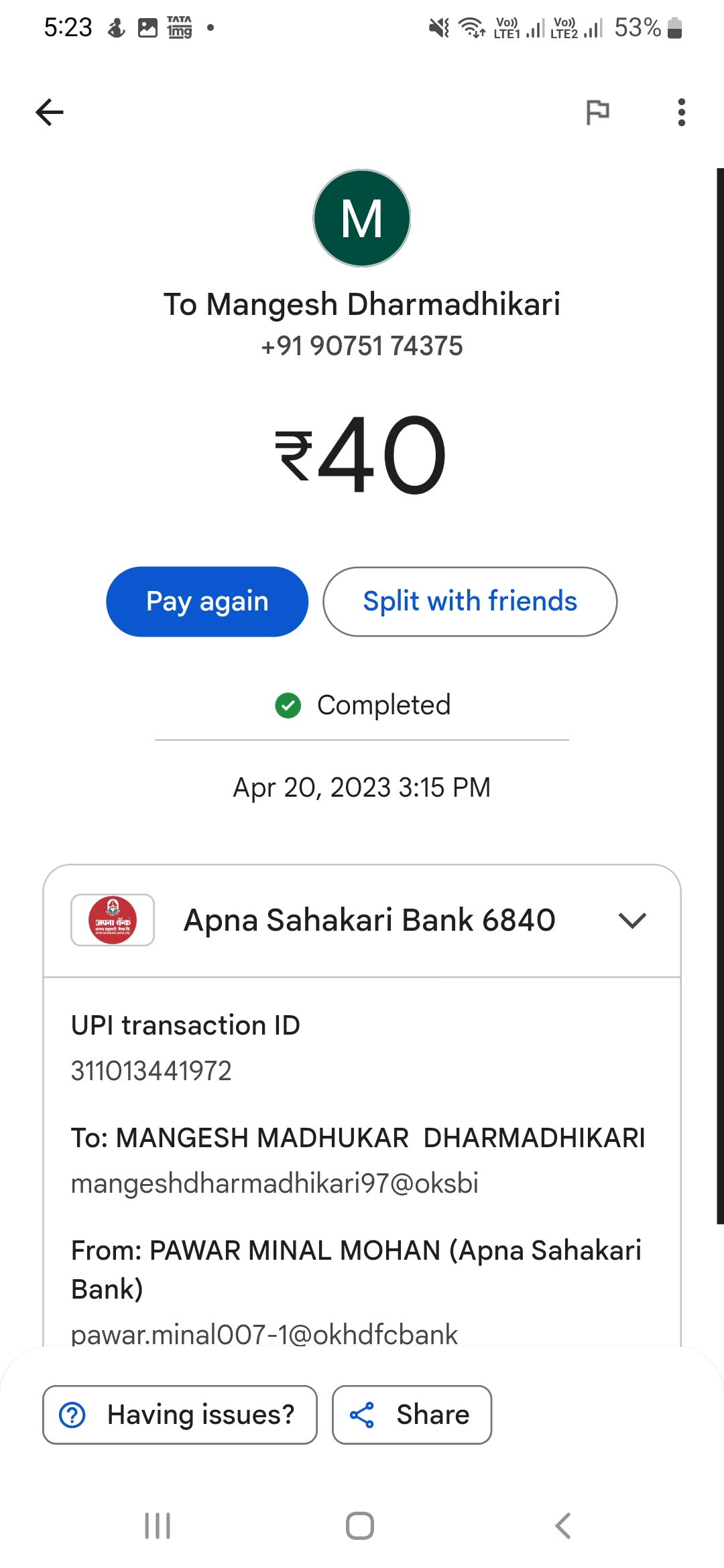Collapse the Apna Sahakari Bank 6840 details
Viewport: 724px width, 1568px height.
click(632, 920)
